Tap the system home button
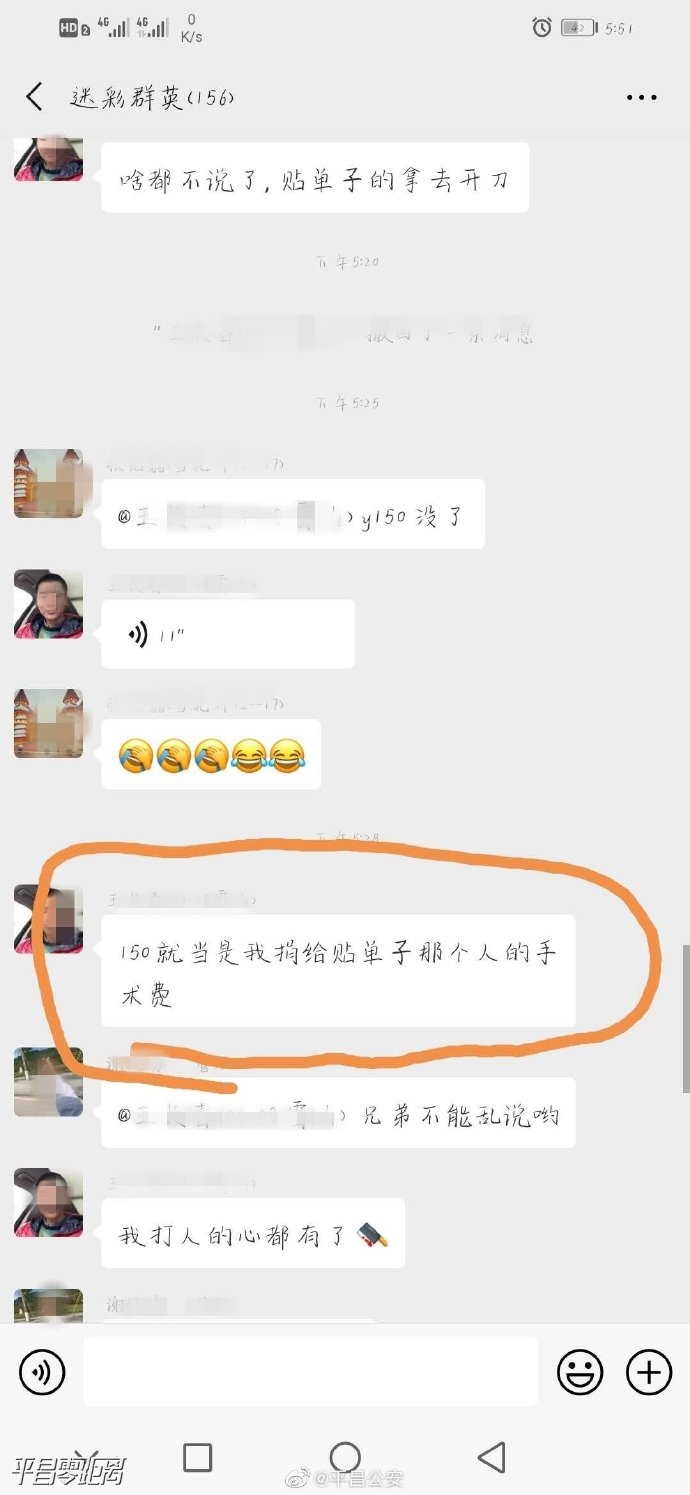Image resolution: width=690 pixels, height=1495 pixels. pyautogui.click(x=345, y=1457)
